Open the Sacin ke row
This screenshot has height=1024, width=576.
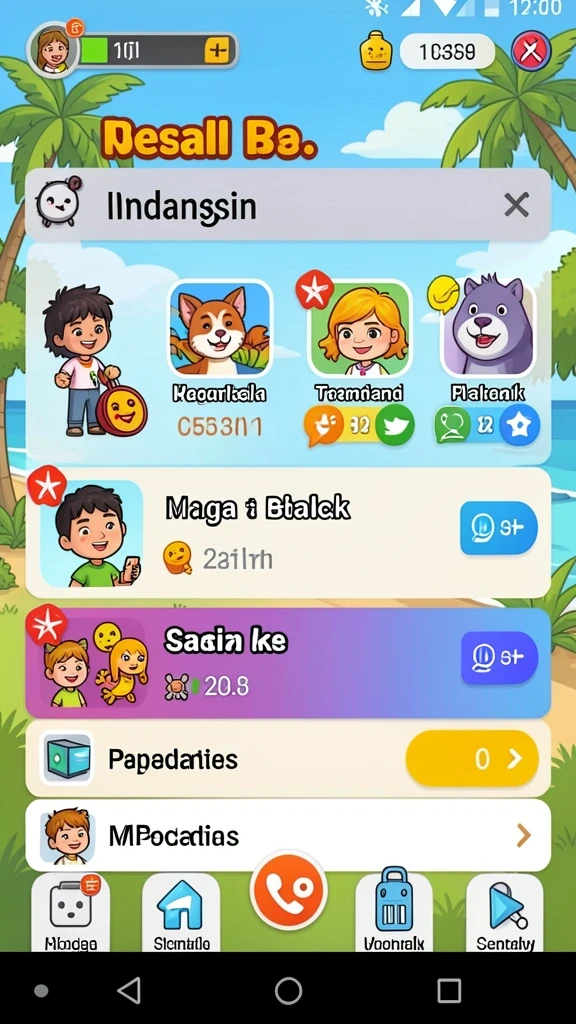[288, 663]
